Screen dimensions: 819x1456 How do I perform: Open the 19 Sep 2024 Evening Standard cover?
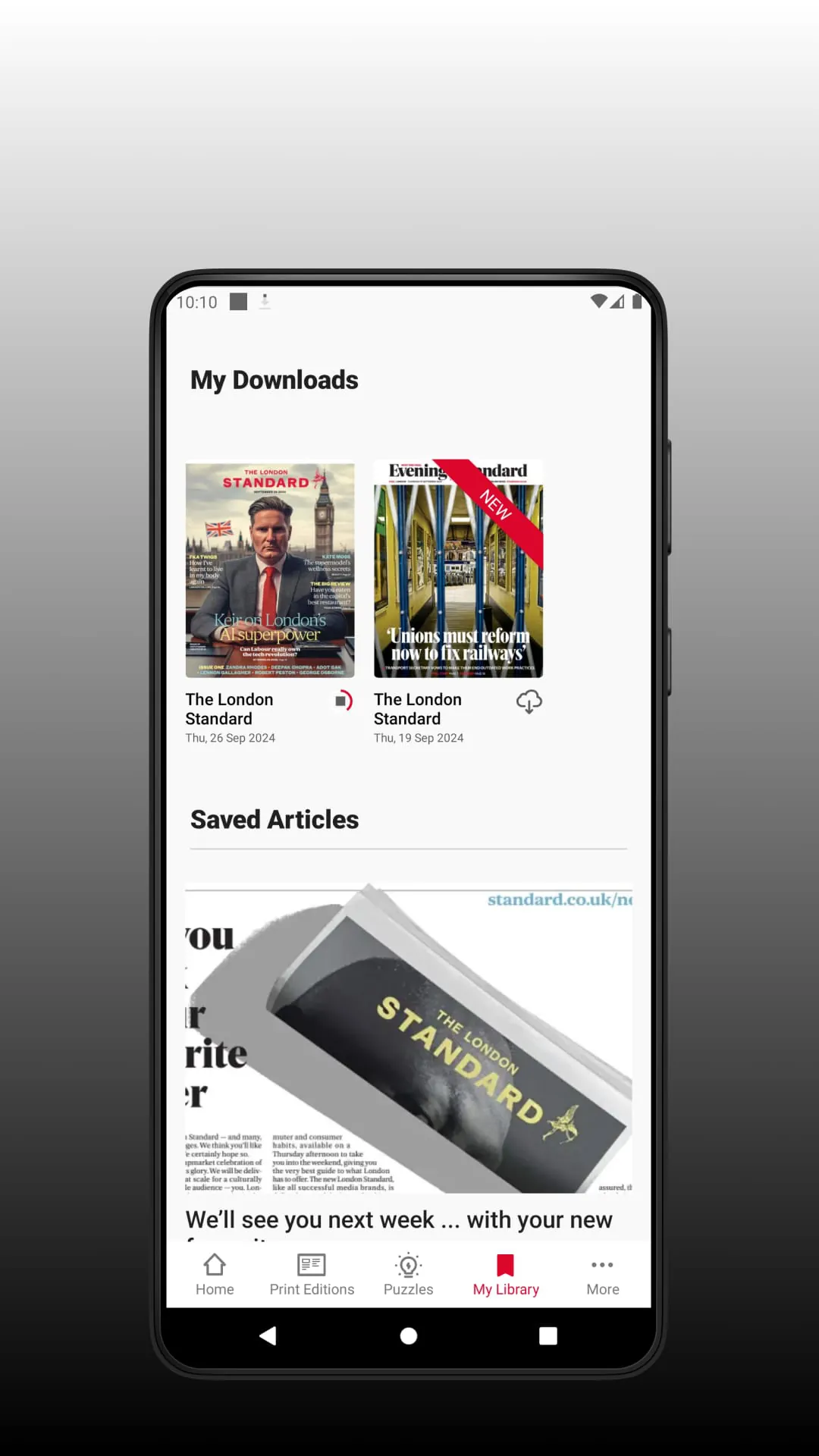pos(458,570)
